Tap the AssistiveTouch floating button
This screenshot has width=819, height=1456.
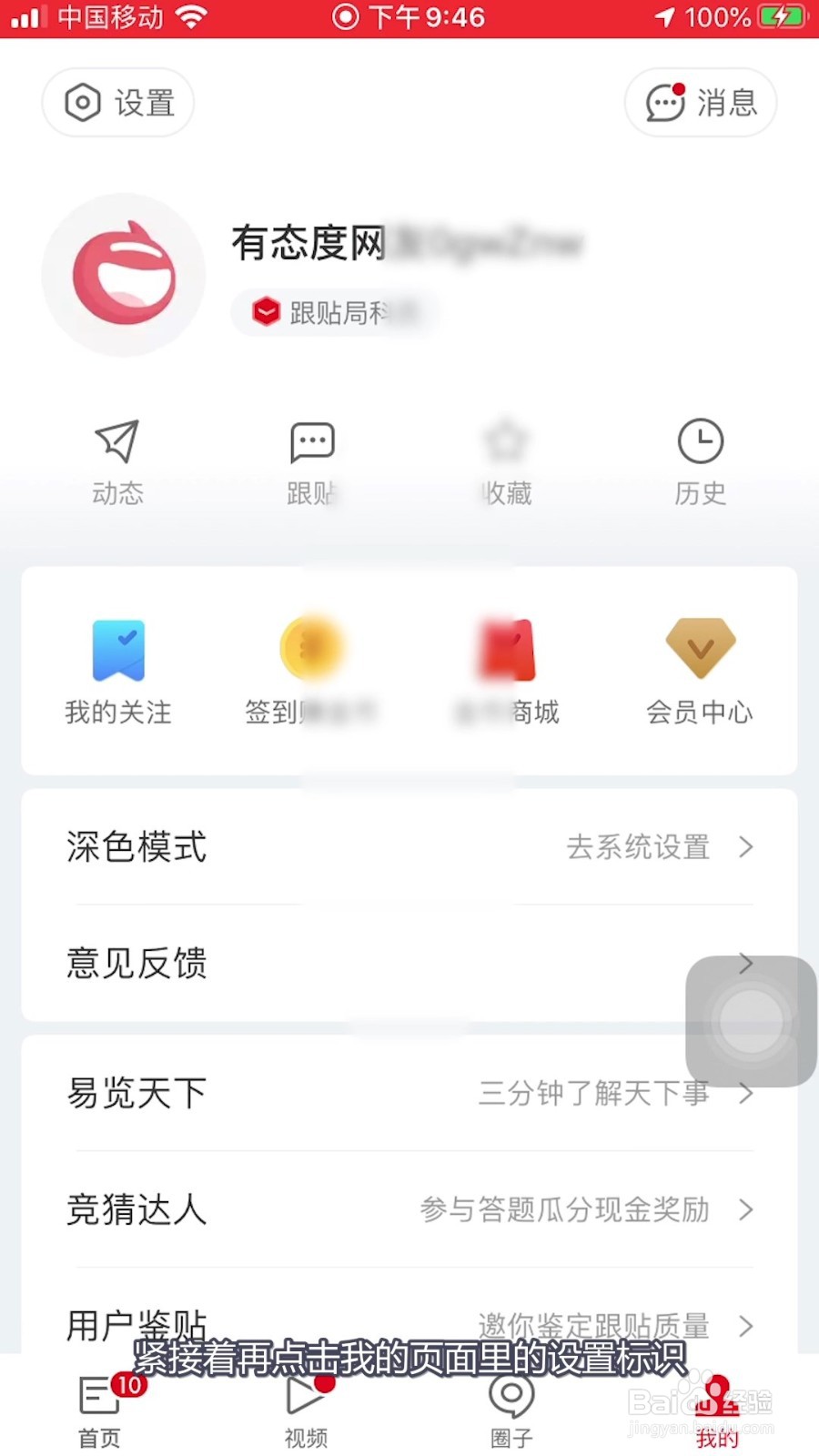point(751,1021)
